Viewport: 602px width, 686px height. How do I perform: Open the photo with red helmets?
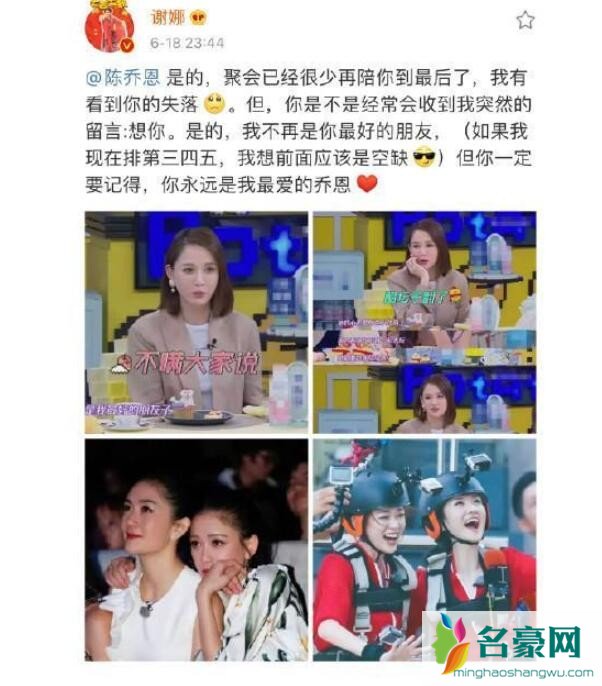pyautogui.click(x=424, y=548)
